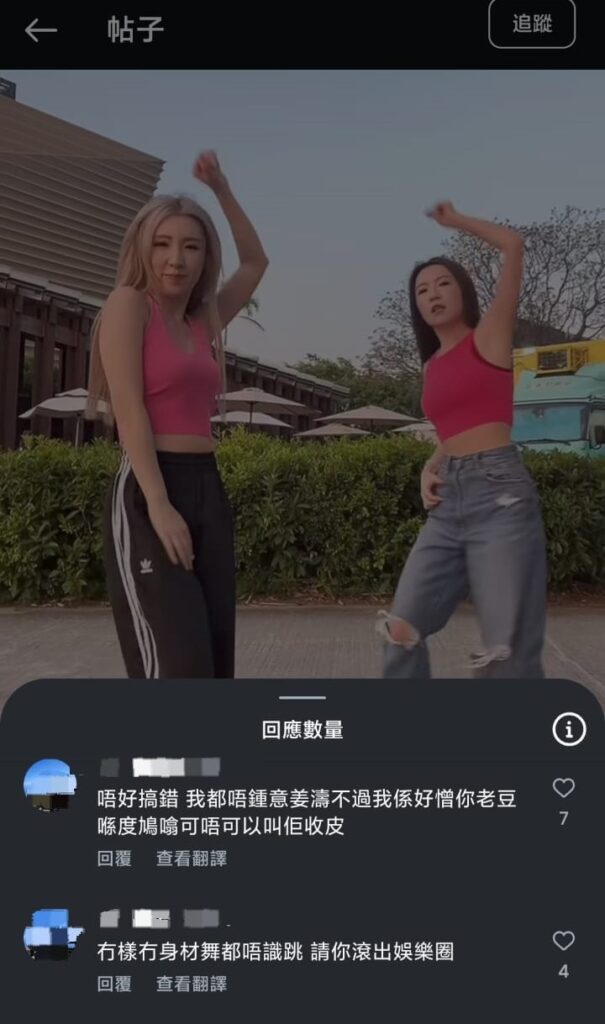Like the comment with 7 likes
605x1024 pixels.
tap(564, 788)
